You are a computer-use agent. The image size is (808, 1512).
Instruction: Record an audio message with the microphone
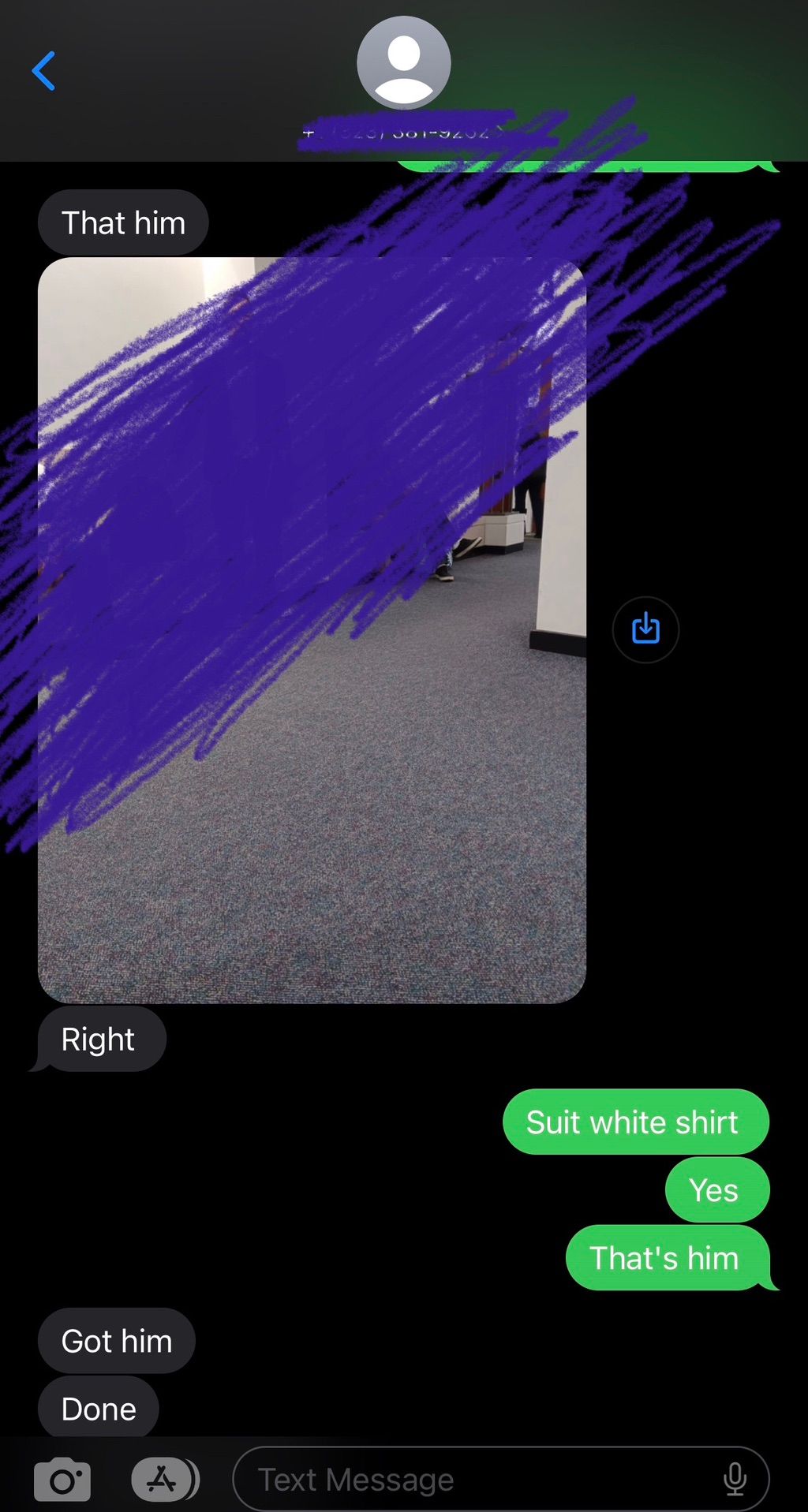[x=734, y=1480]
